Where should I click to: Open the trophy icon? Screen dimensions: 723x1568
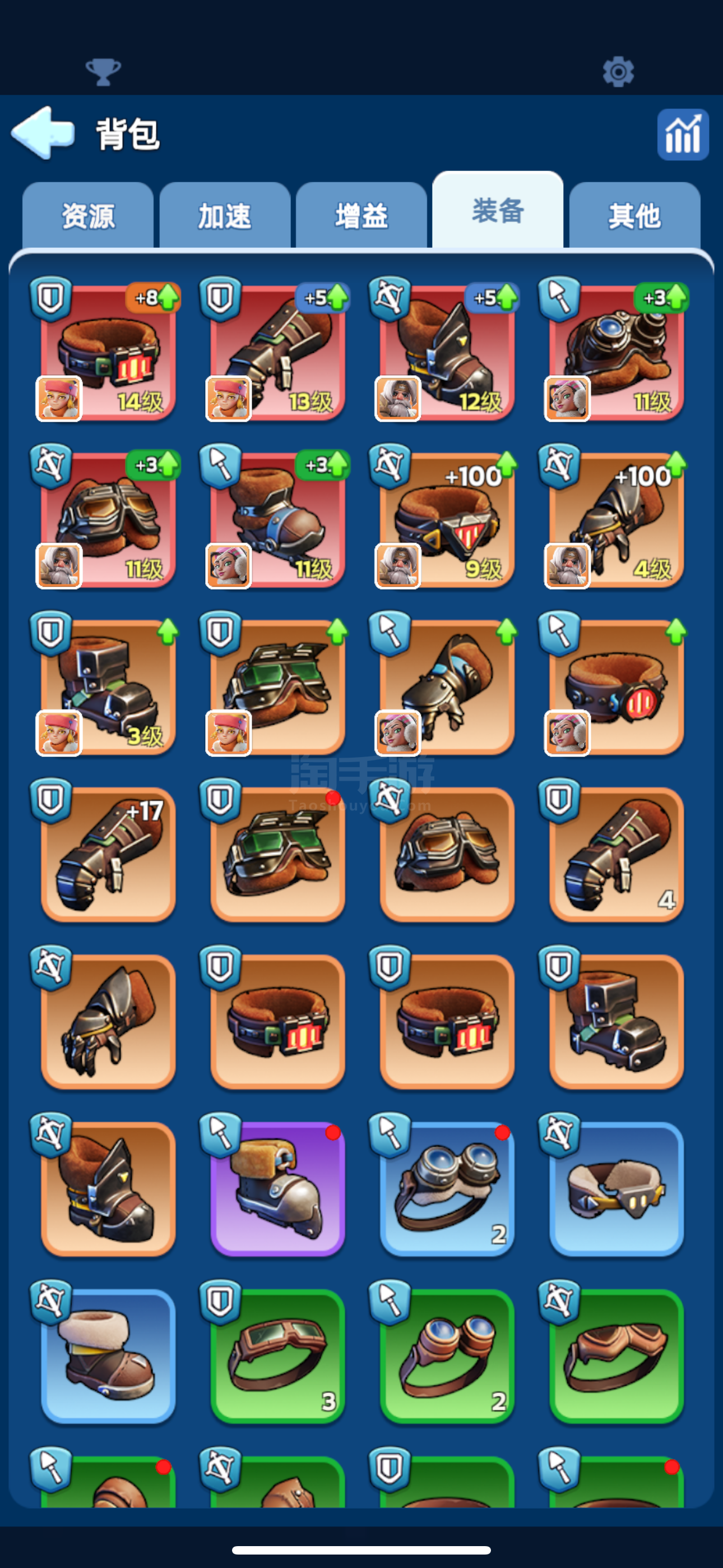point(104,72)
